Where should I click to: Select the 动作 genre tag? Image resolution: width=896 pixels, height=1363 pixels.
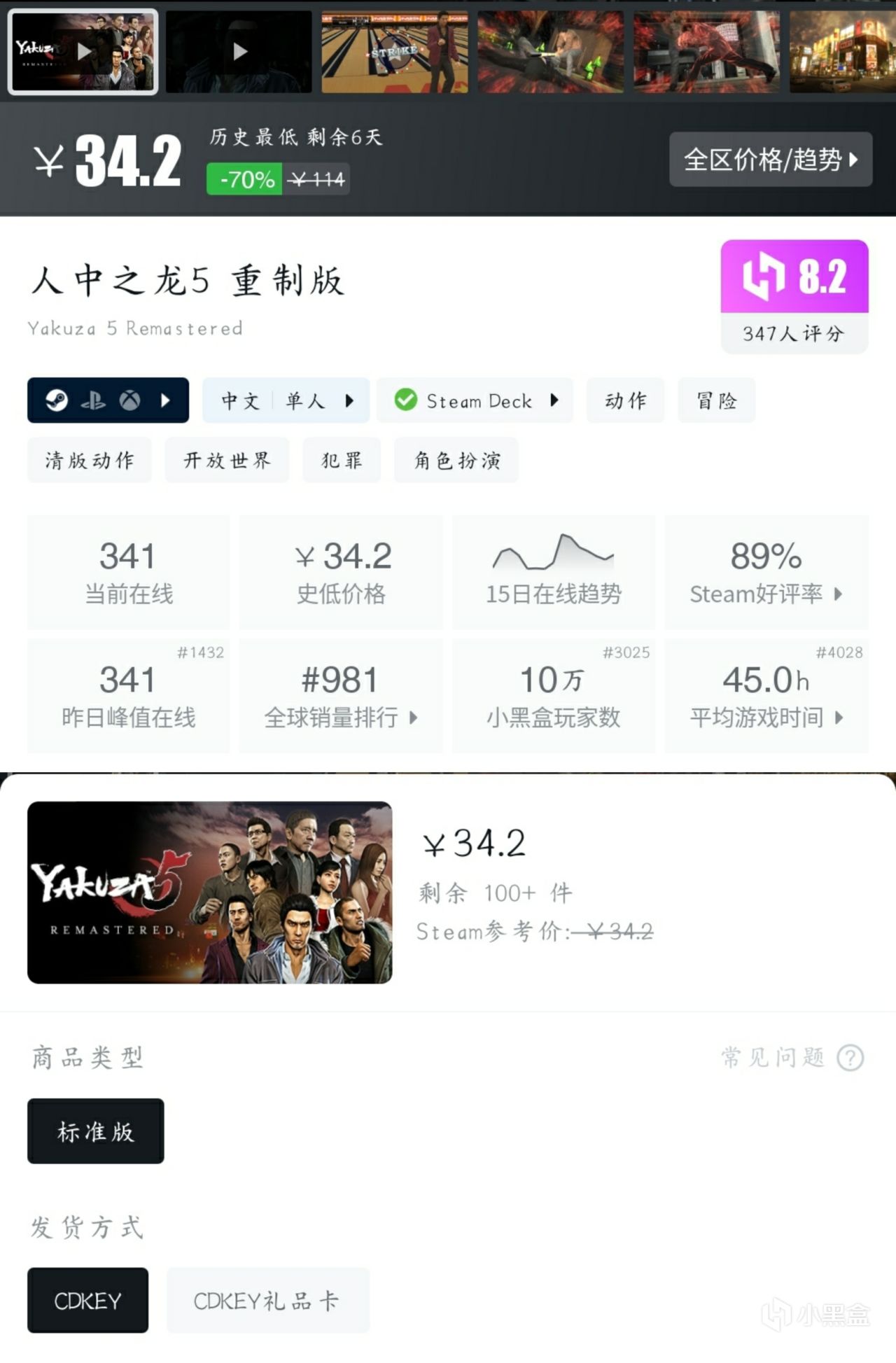click(x=624, y=400)
